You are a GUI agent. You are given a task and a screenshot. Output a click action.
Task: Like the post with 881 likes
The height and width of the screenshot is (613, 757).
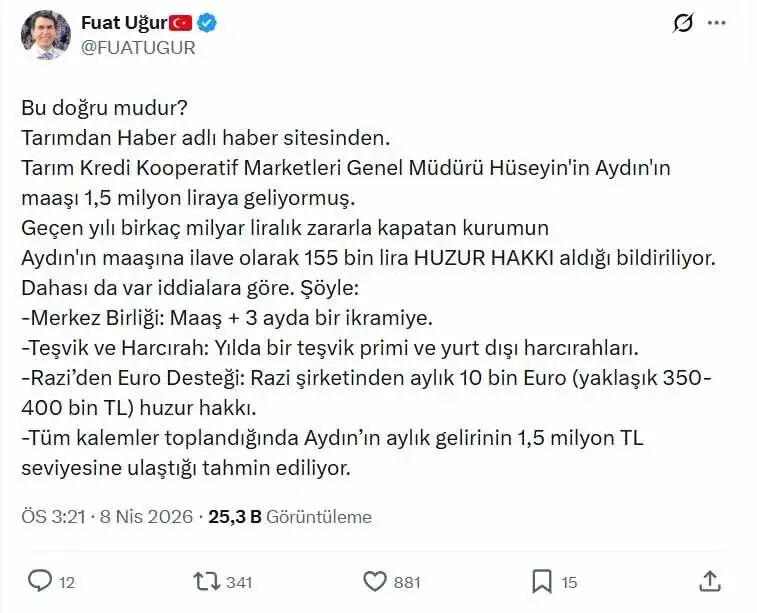(x=375, y=581)
